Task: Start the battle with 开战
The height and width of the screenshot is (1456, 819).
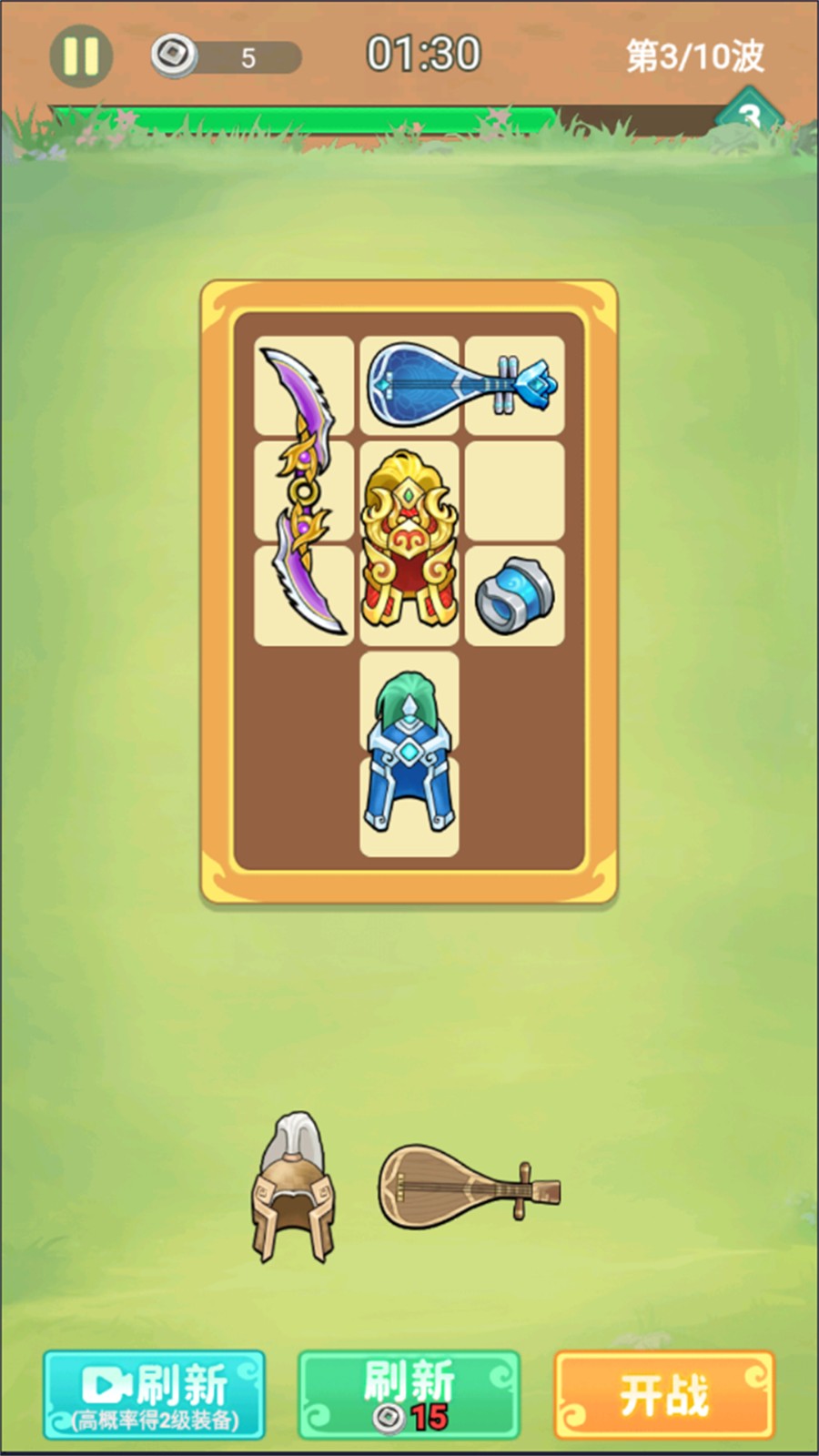Action: coord(664,1395)
